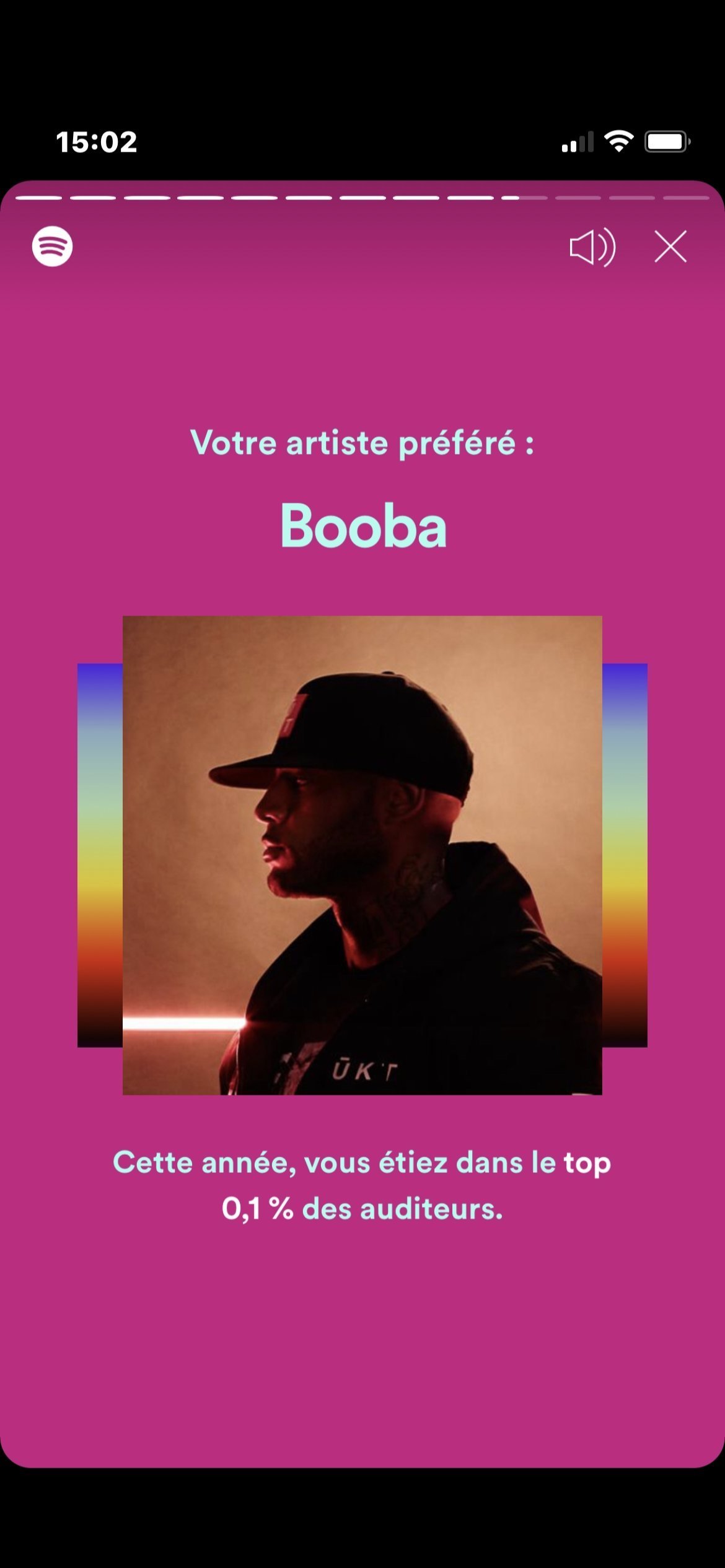Mute the story sound with the speaker icon
The height and width of the screenshot is (1568, 725).
592,247
